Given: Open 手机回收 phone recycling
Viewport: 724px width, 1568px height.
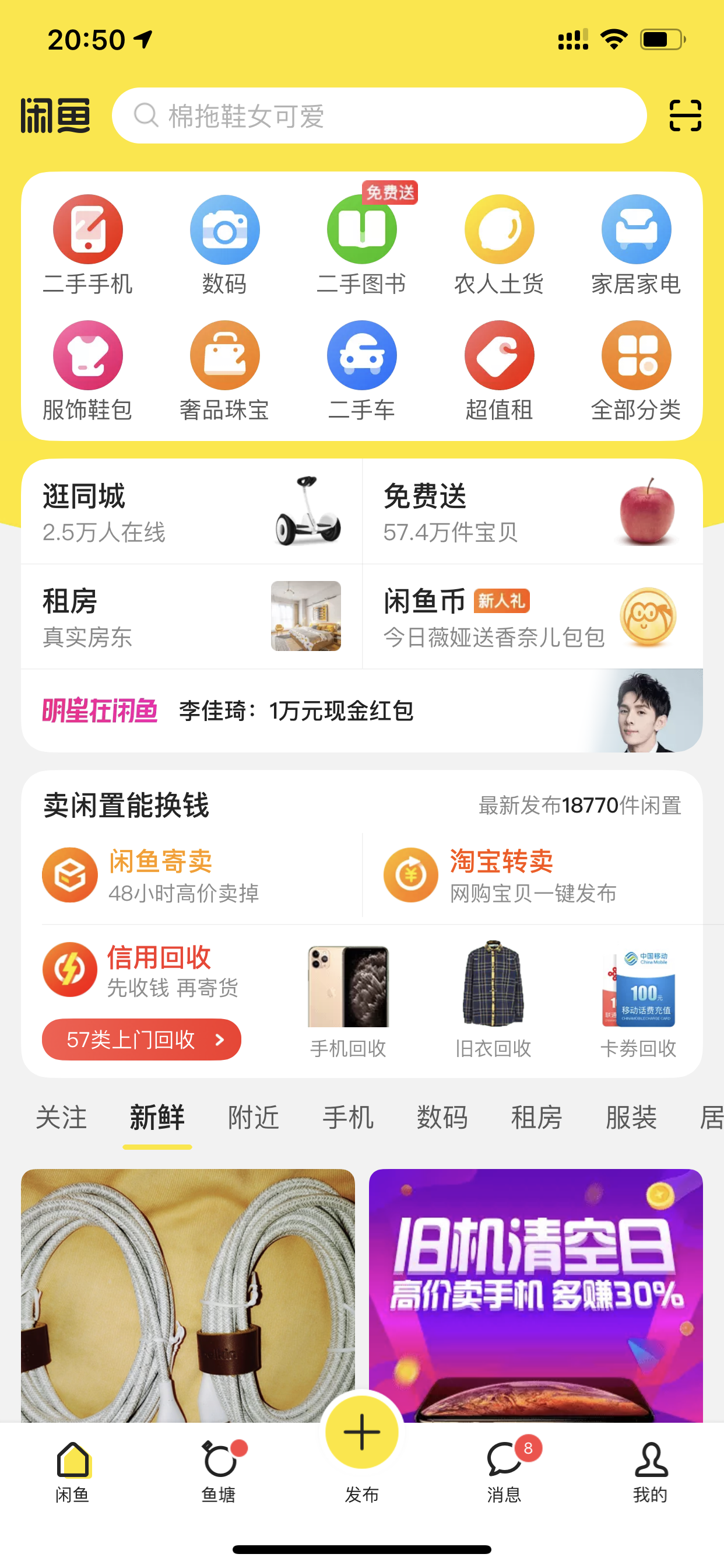Looking at the screenshot, I should [x=348, y=998].
